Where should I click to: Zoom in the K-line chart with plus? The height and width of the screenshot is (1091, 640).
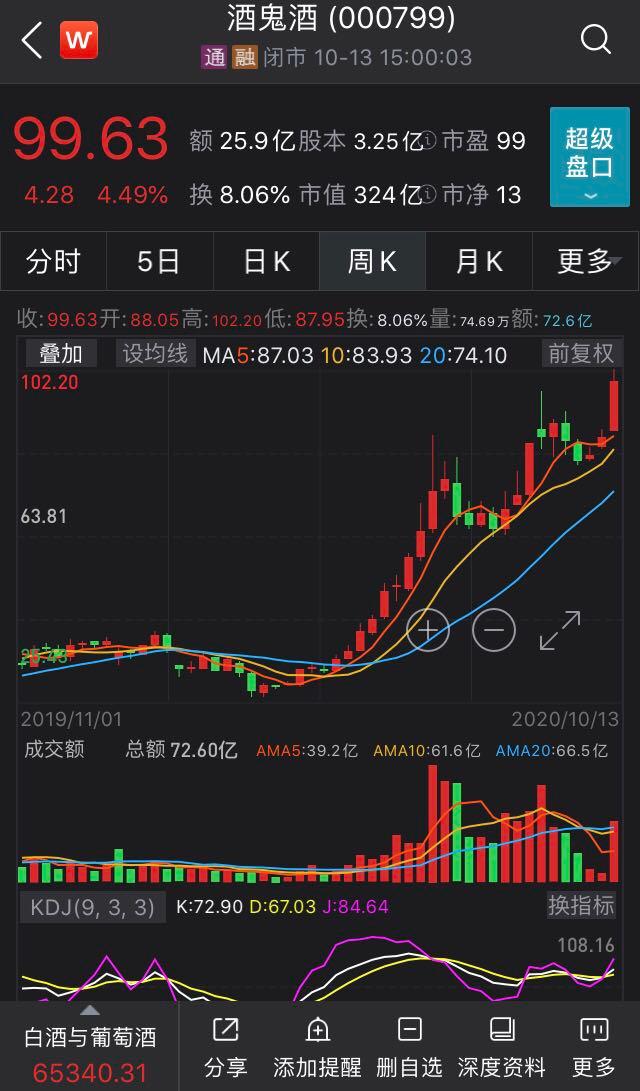click(x=428, y=630)
